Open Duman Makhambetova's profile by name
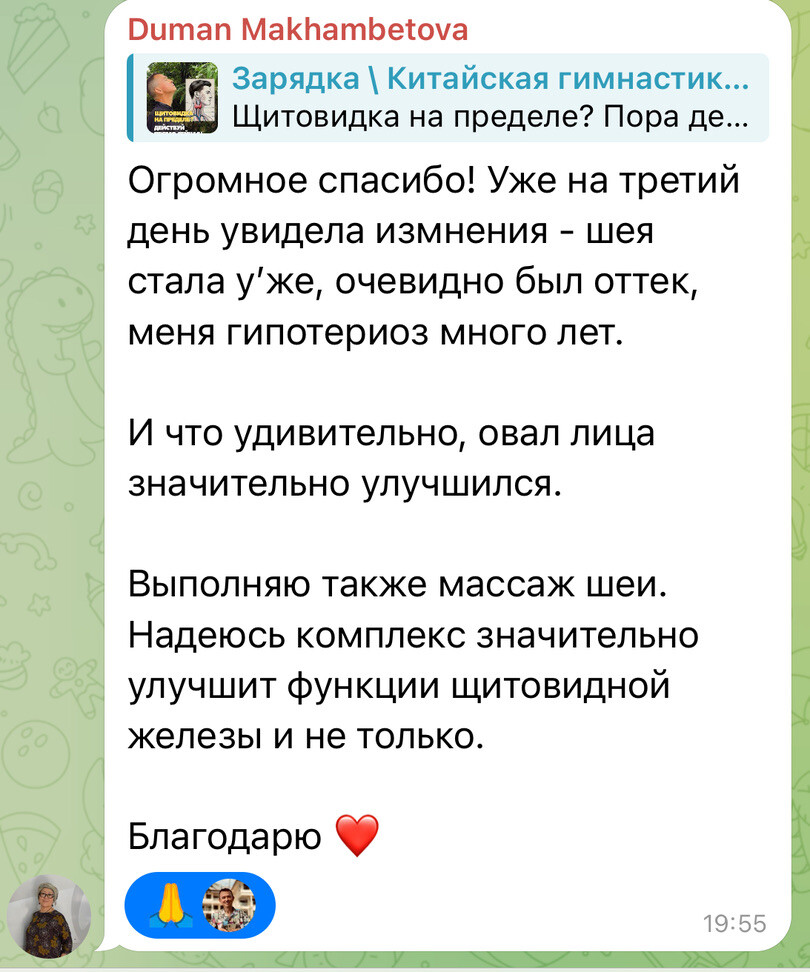Screen dimensions: 810x972 point(298,30)
